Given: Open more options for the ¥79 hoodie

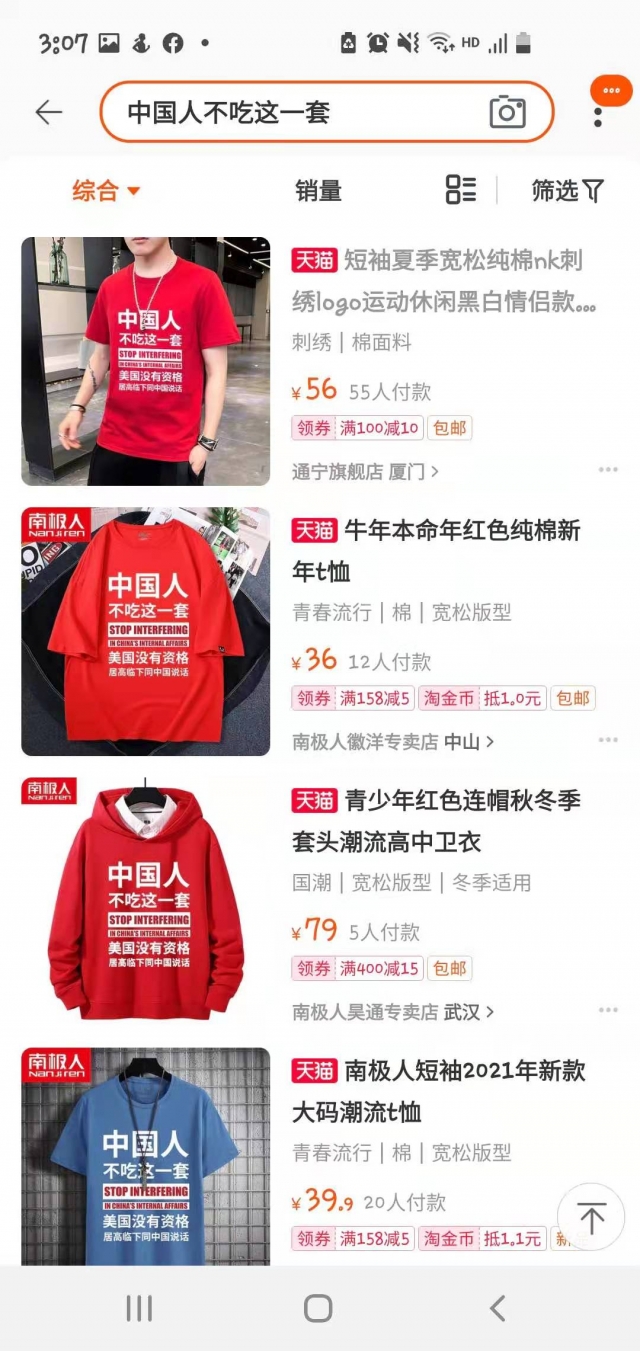Looking at the screenshot, I should (x=608, y=1010).
